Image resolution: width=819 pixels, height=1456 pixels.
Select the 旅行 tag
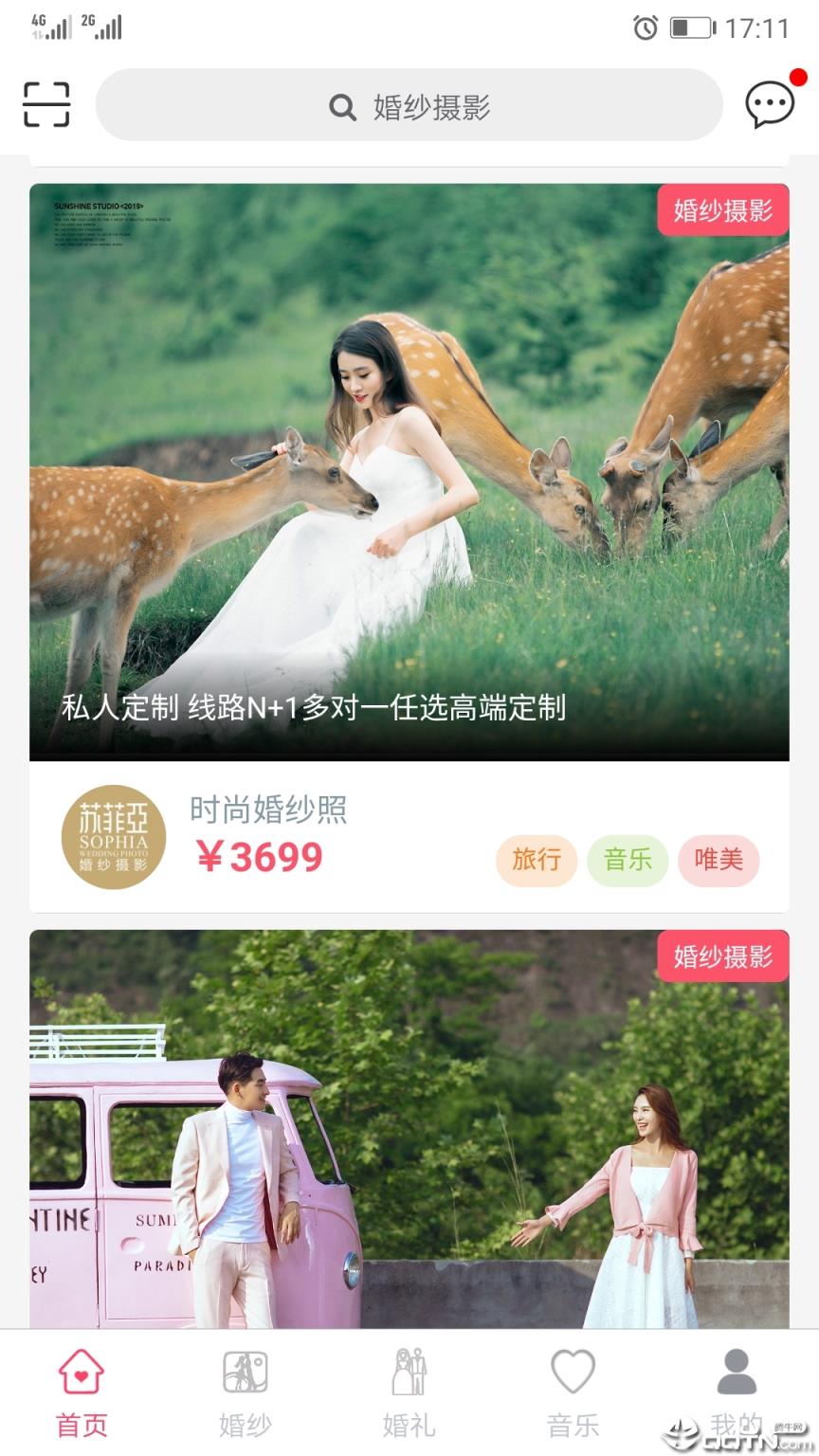pyautogui.click(x=537, y=861)
